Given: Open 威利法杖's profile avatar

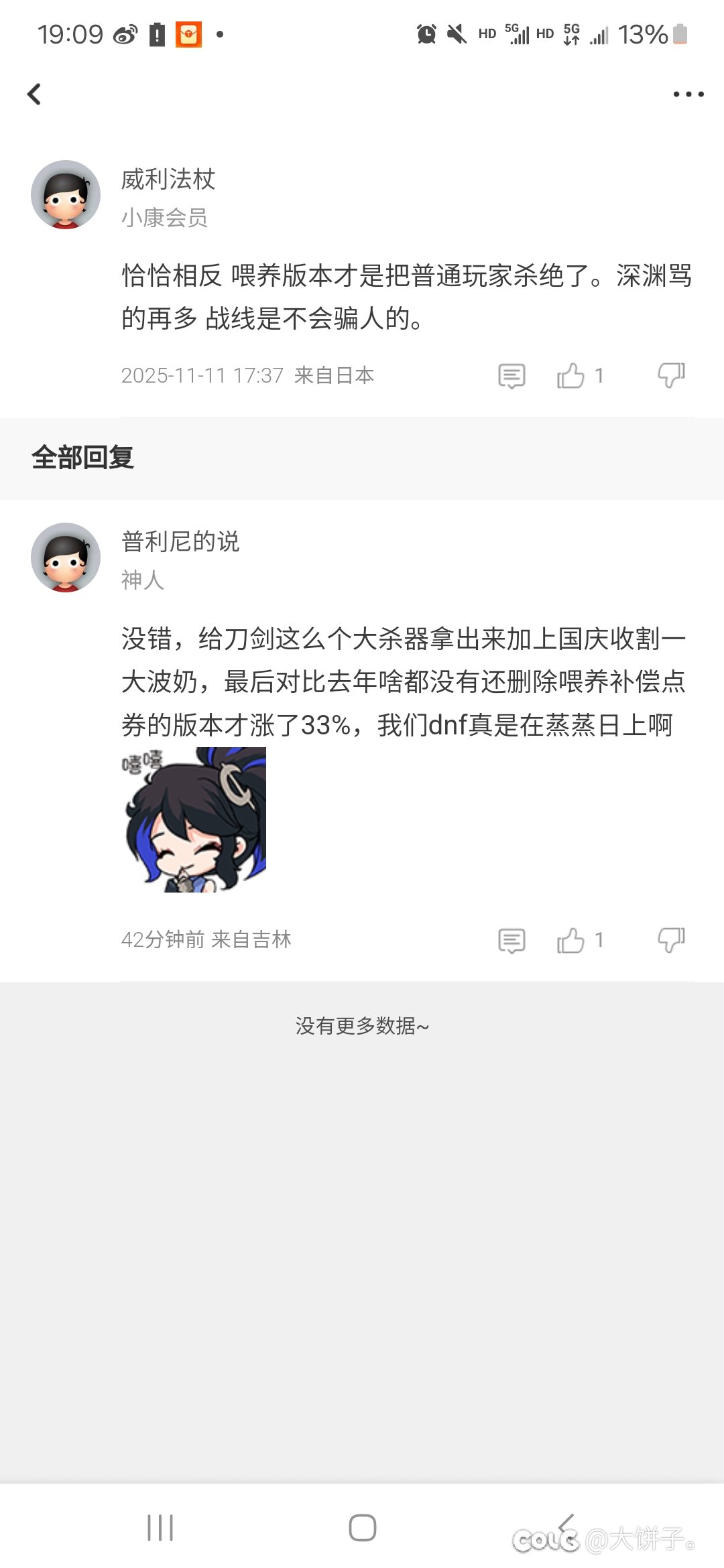Looking at the screenshot, I should 66,195.
